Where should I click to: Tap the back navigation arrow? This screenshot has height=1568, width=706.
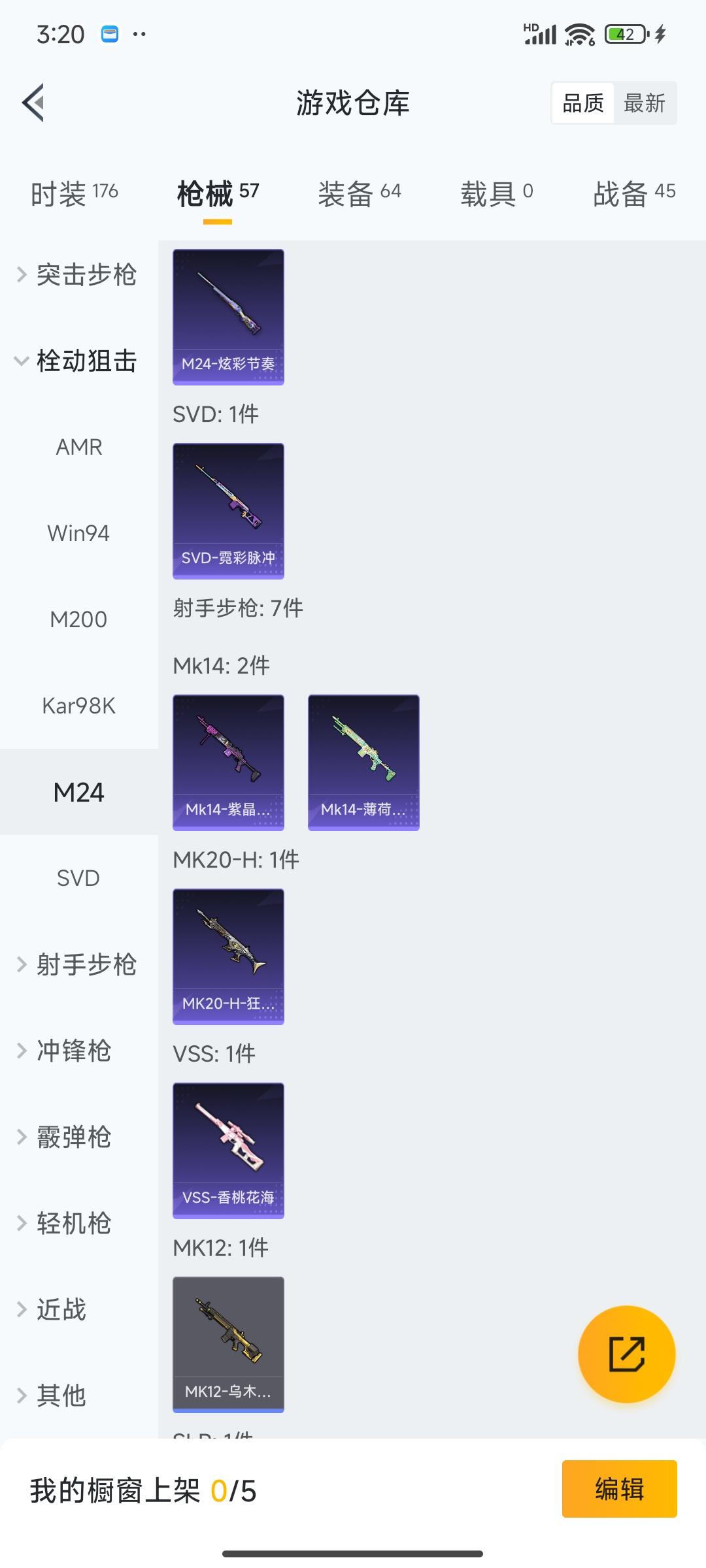33,102
